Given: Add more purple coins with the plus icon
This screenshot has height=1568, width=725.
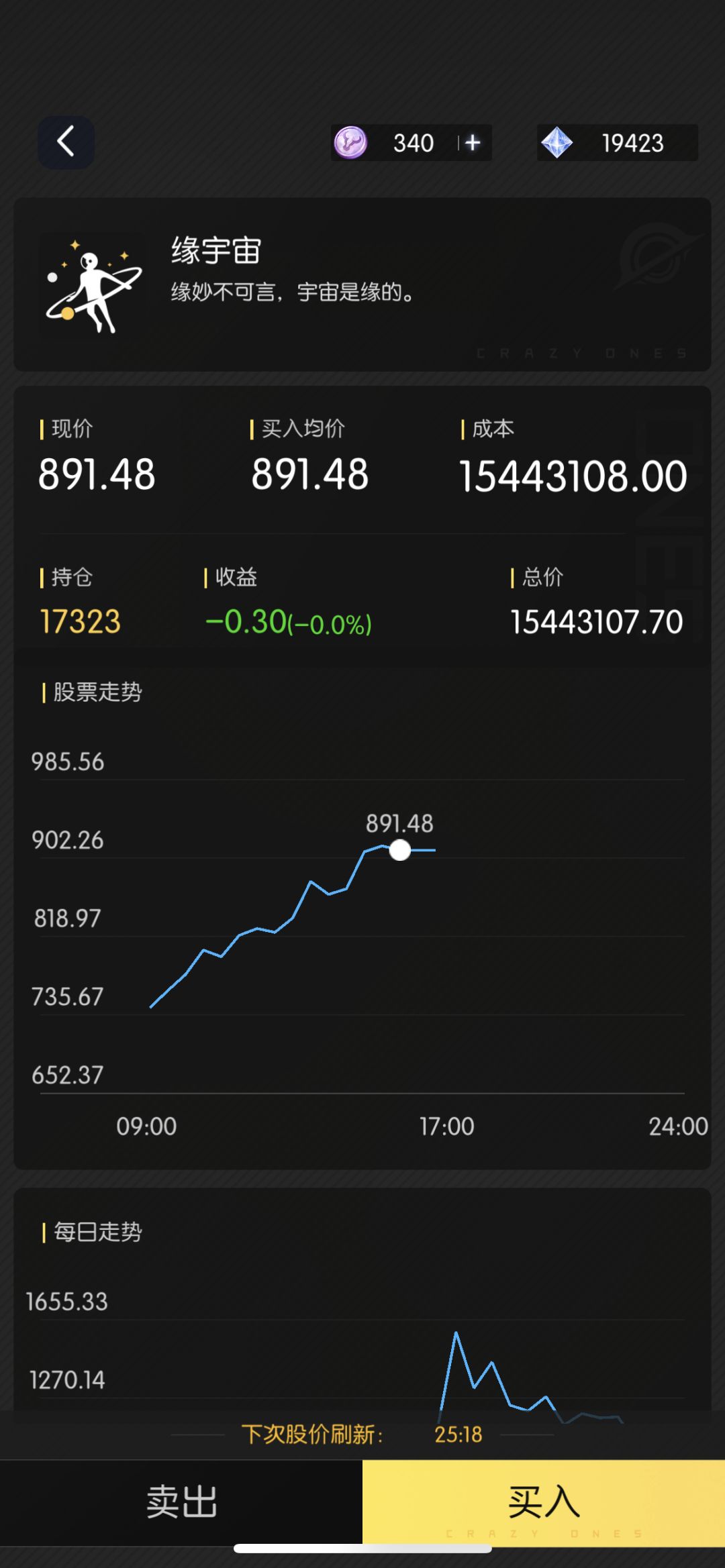Looking at the screenshot, I should click(473, 142).
